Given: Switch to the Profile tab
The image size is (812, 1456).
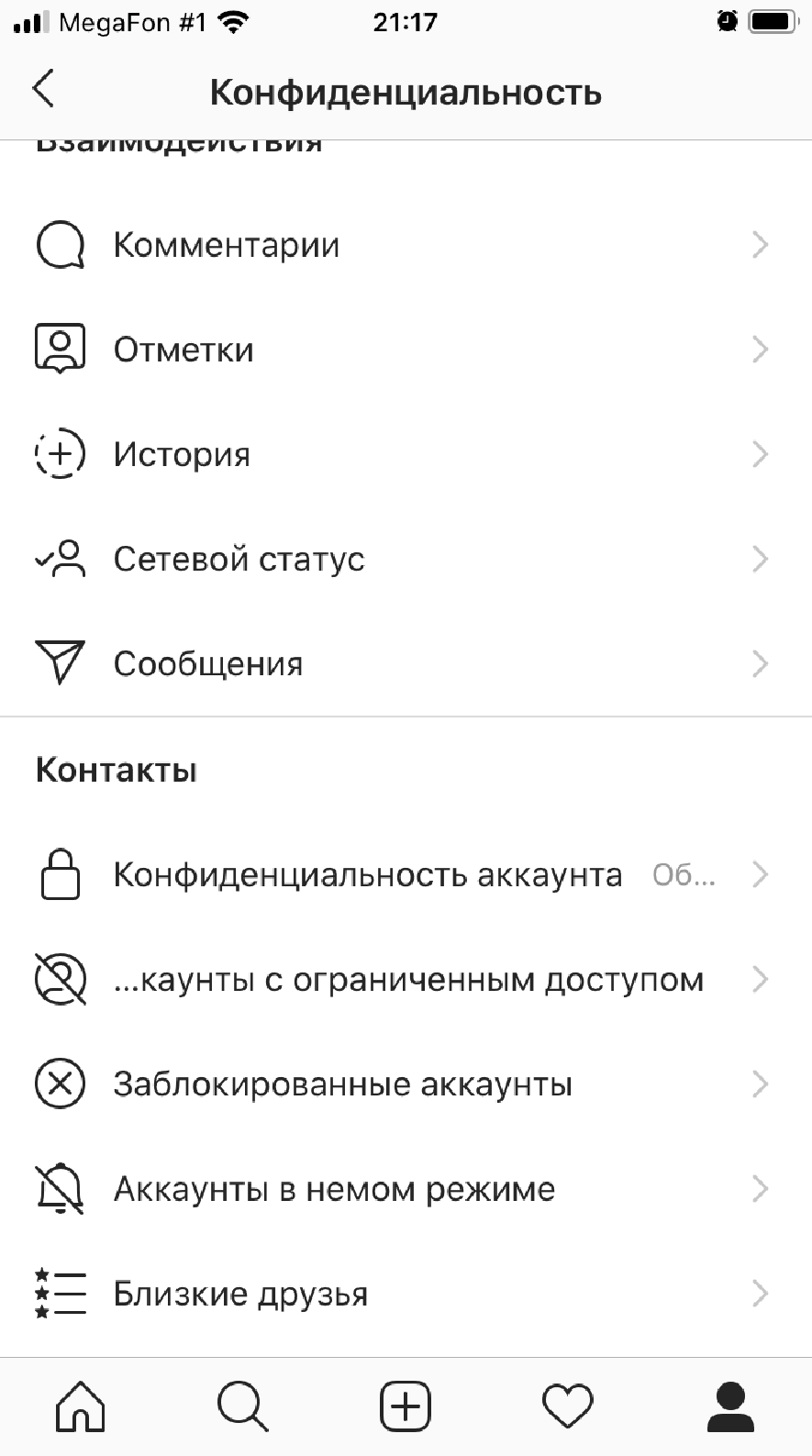Looking at the screenshot, I should (730, 1406).
